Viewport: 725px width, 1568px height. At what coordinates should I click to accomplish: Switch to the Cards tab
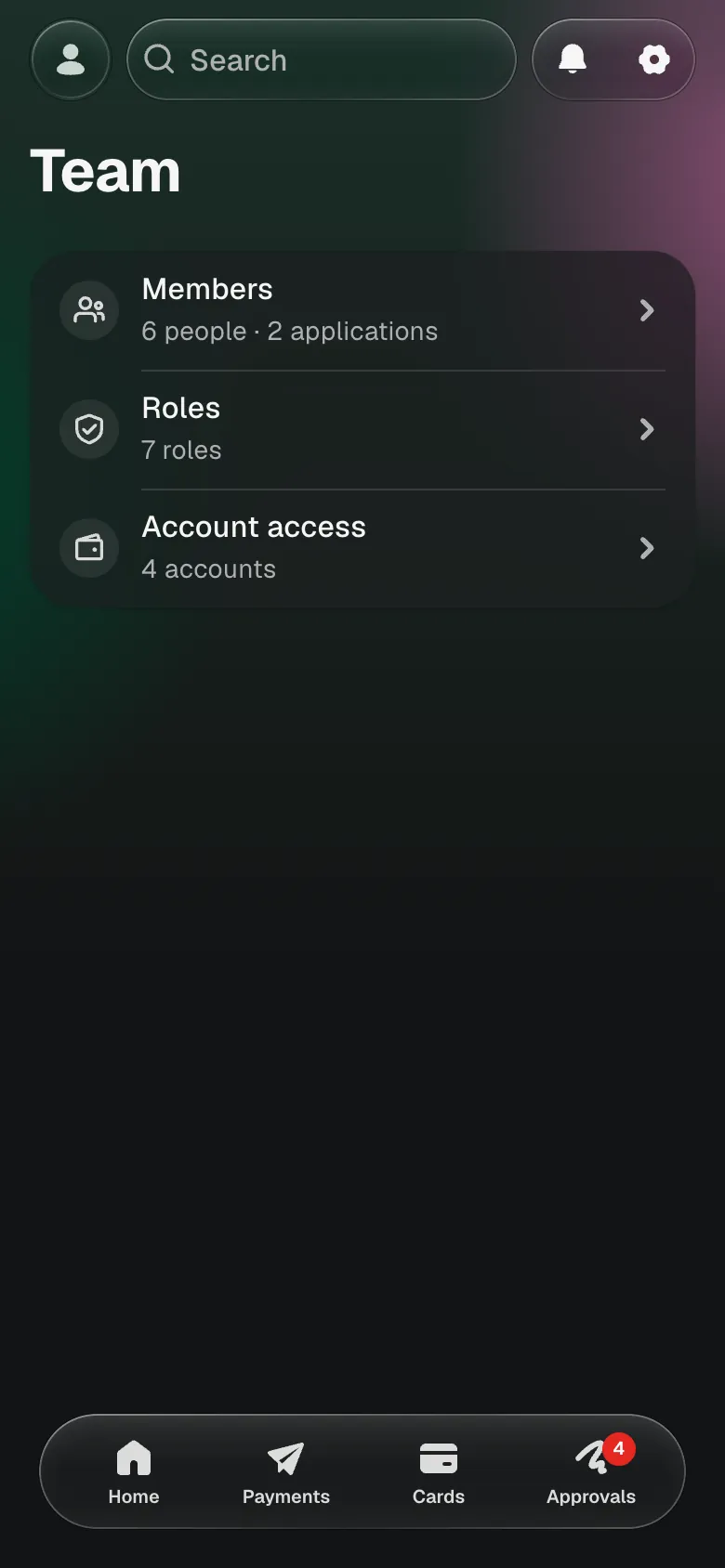point(439,1471)
